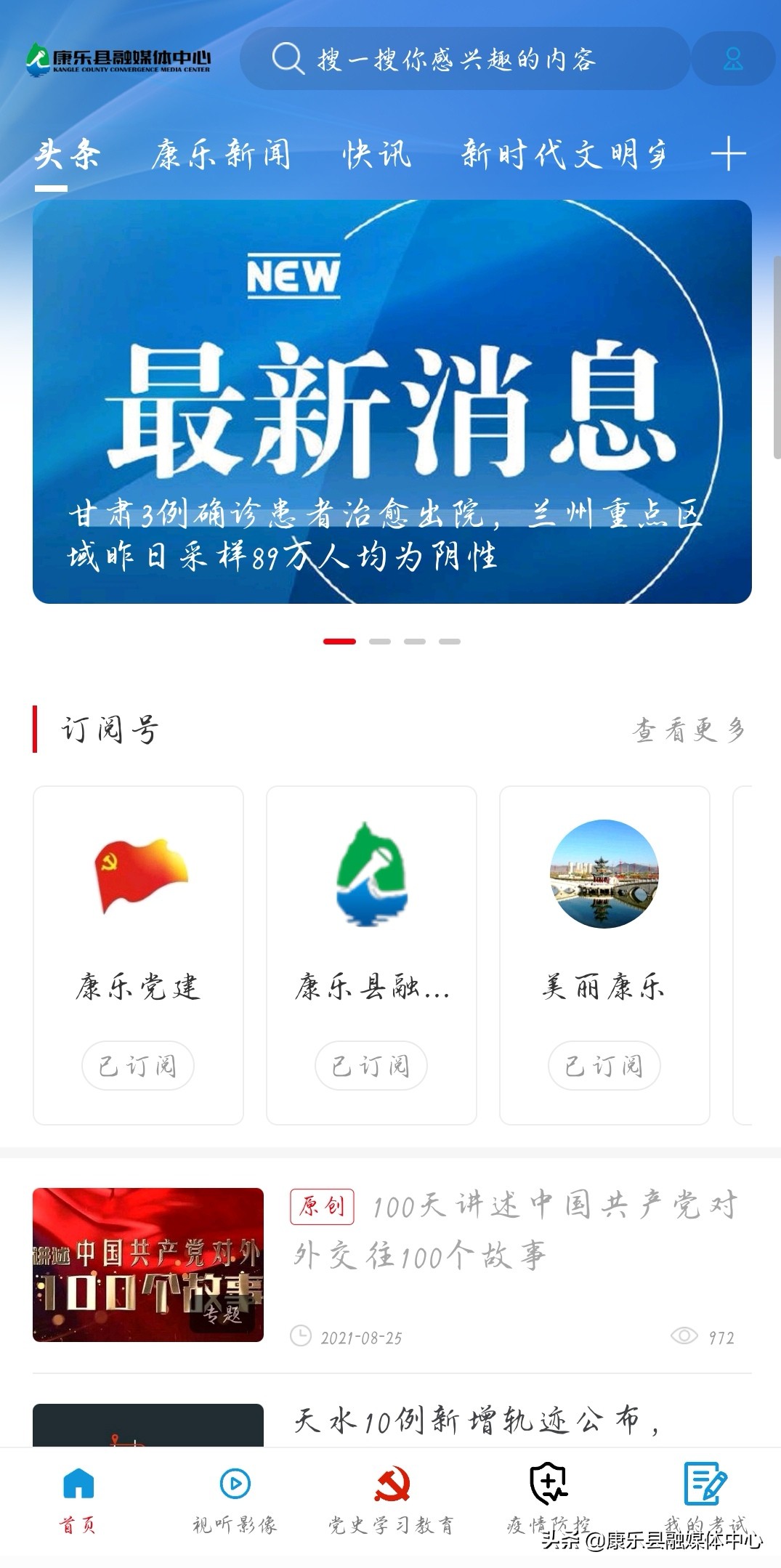Open the 100天讲述中国共产党 article headline
781x1568 pixels.
coord(517,1228)
